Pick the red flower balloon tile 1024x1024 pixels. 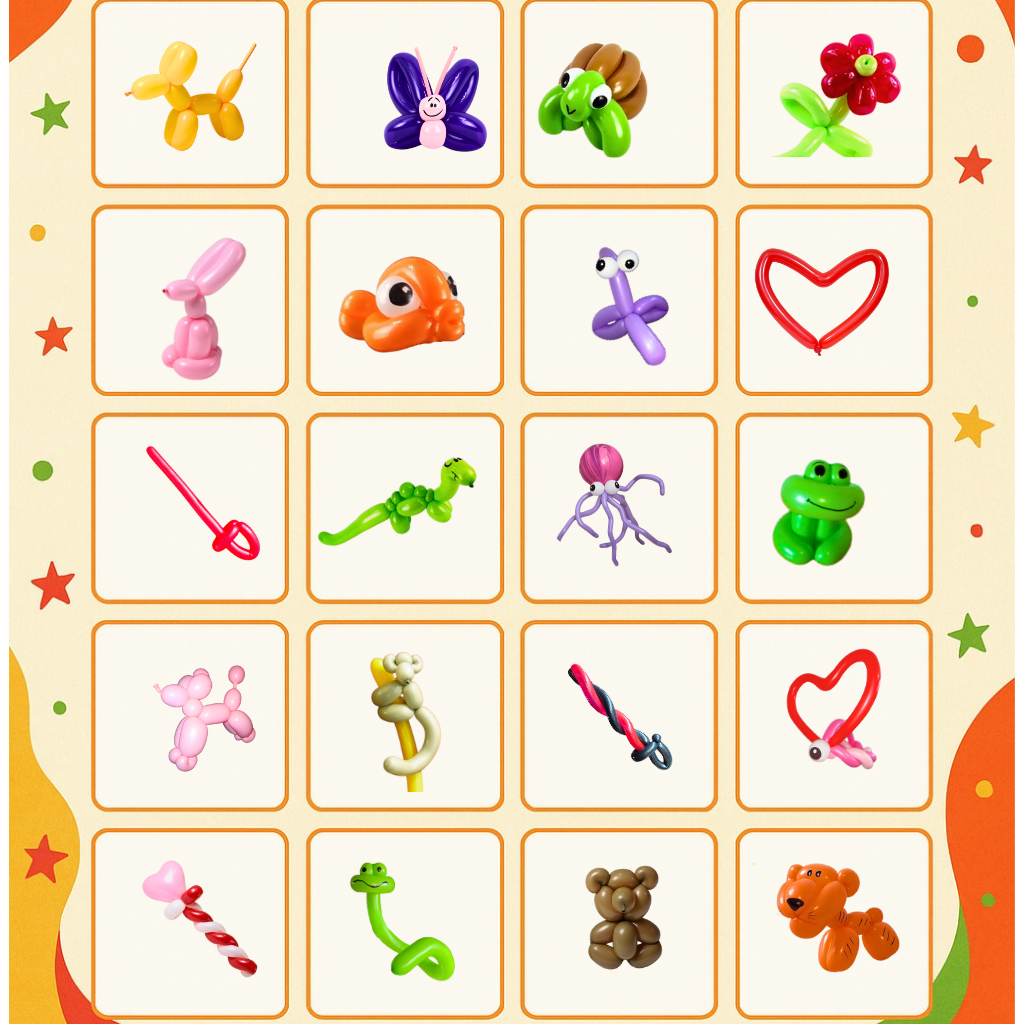834,93
